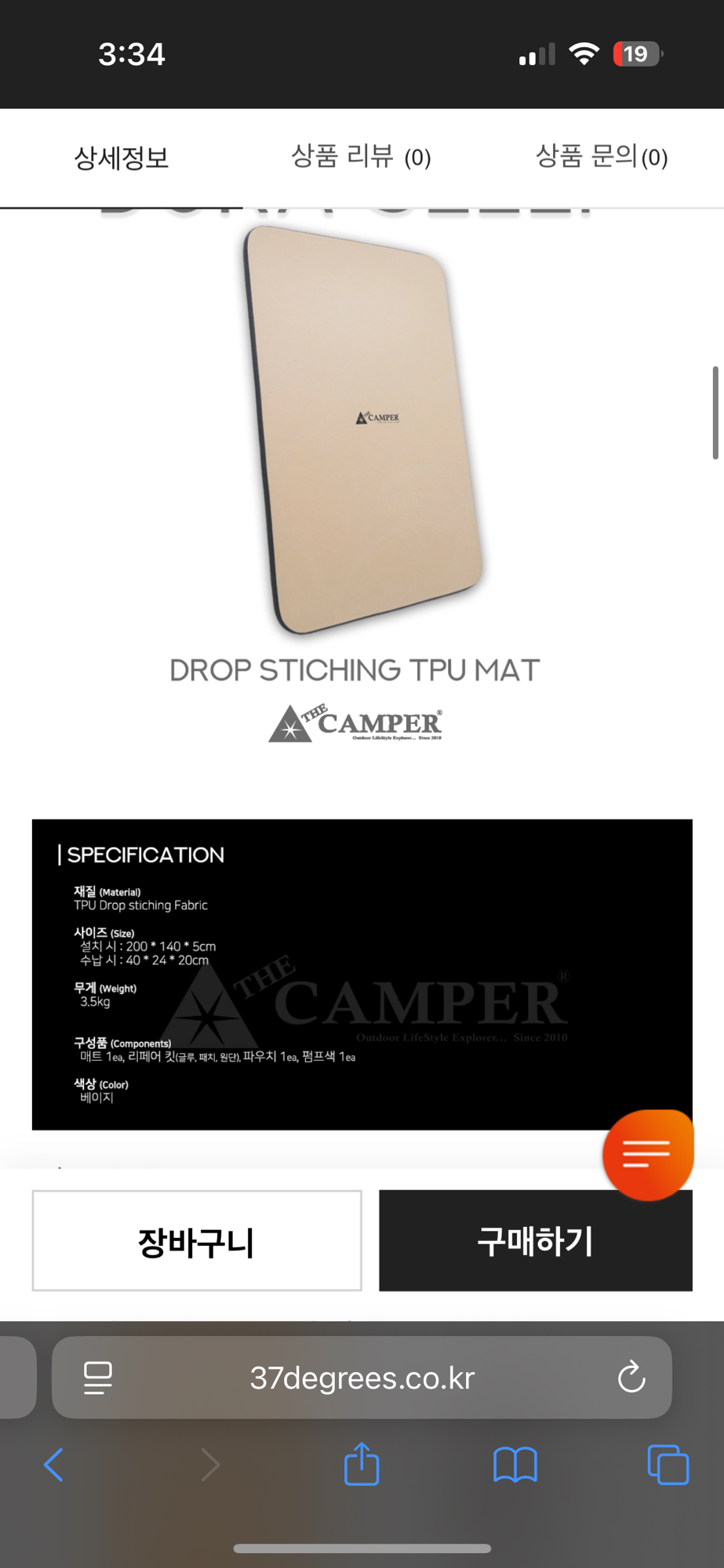Switch to the 상세정보 tab

click(122, 158)
